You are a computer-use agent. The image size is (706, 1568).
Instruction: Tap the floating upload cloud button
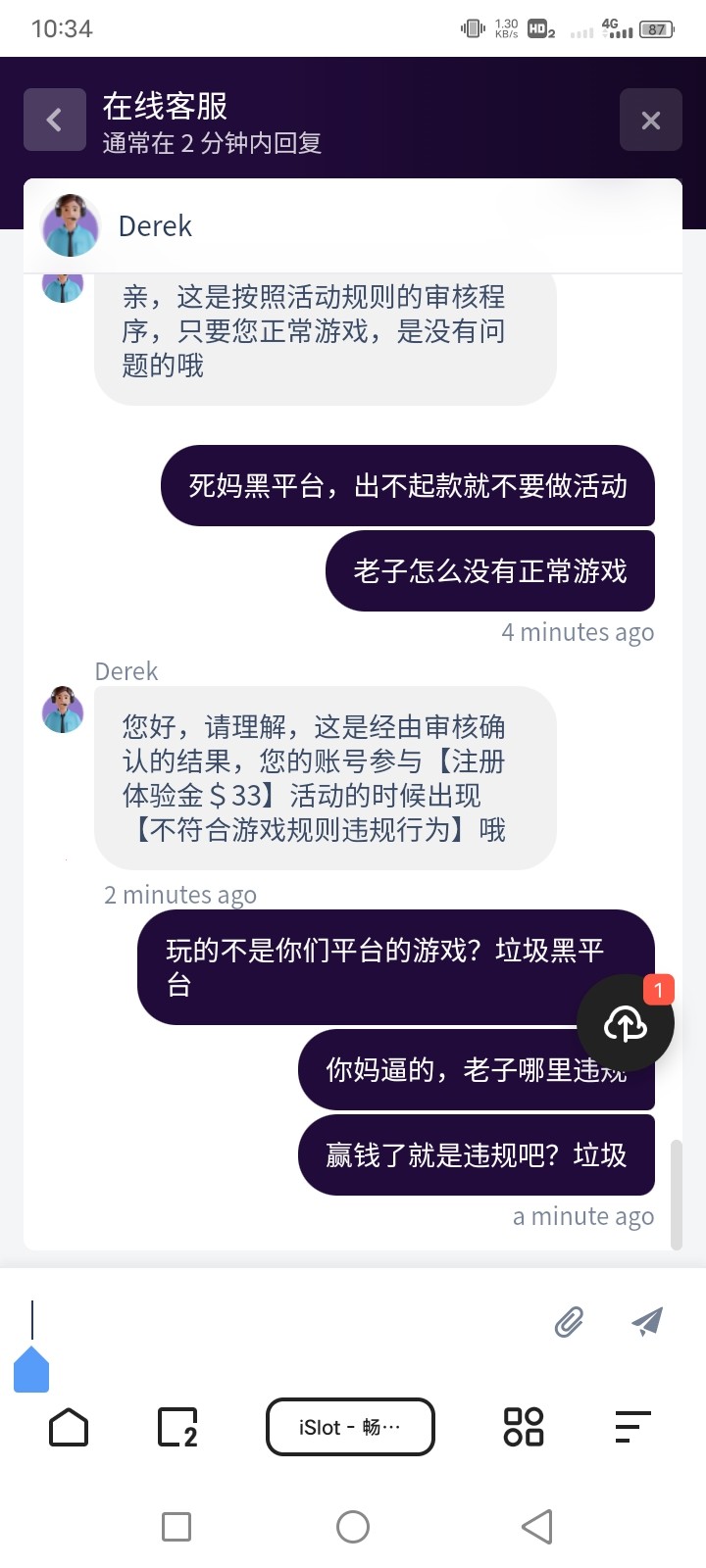pos(626,1024)
